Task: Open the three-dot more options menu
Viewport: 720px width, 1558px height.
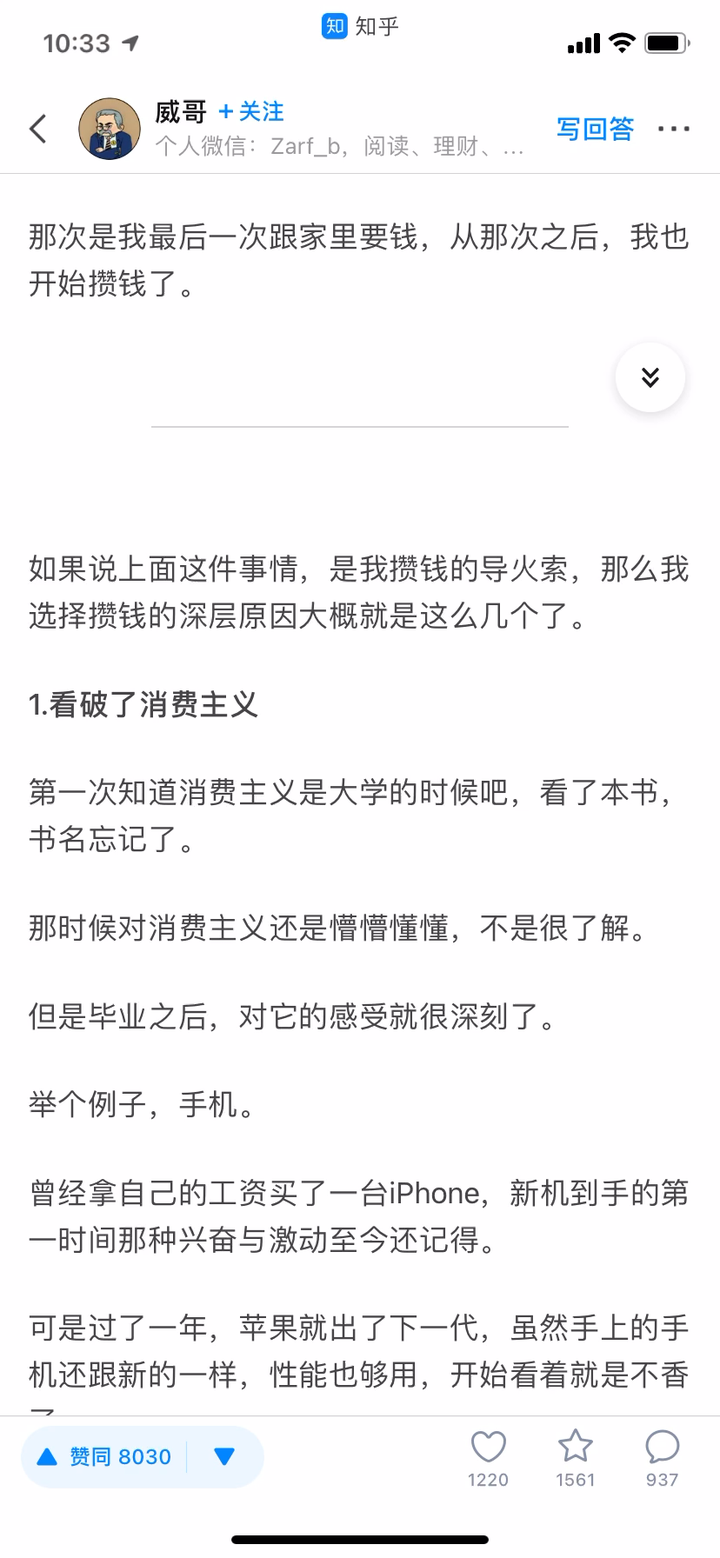Action: click(675, 128)
